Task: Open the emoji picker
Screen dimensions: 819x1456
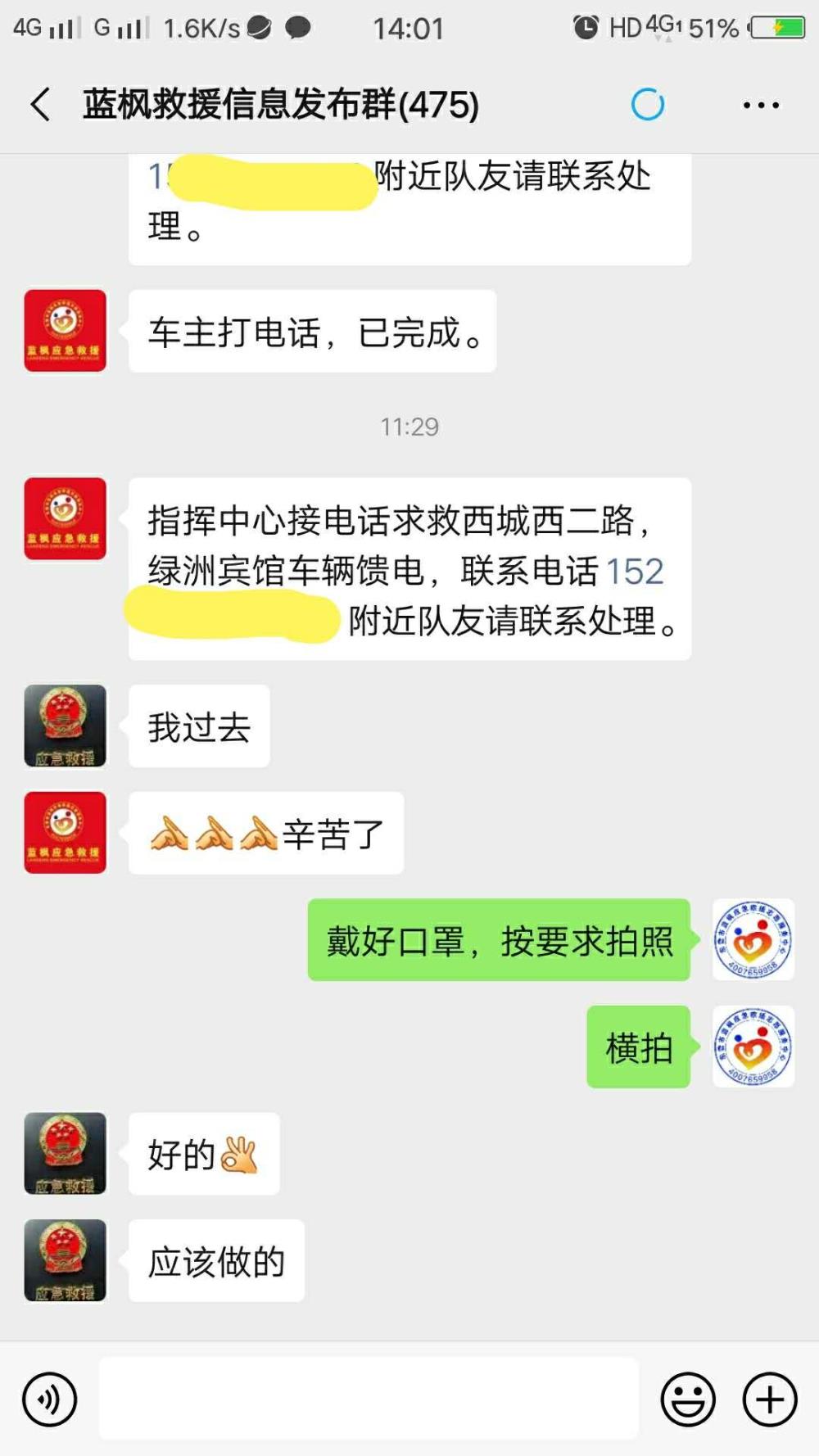Action: (688, 1399)
